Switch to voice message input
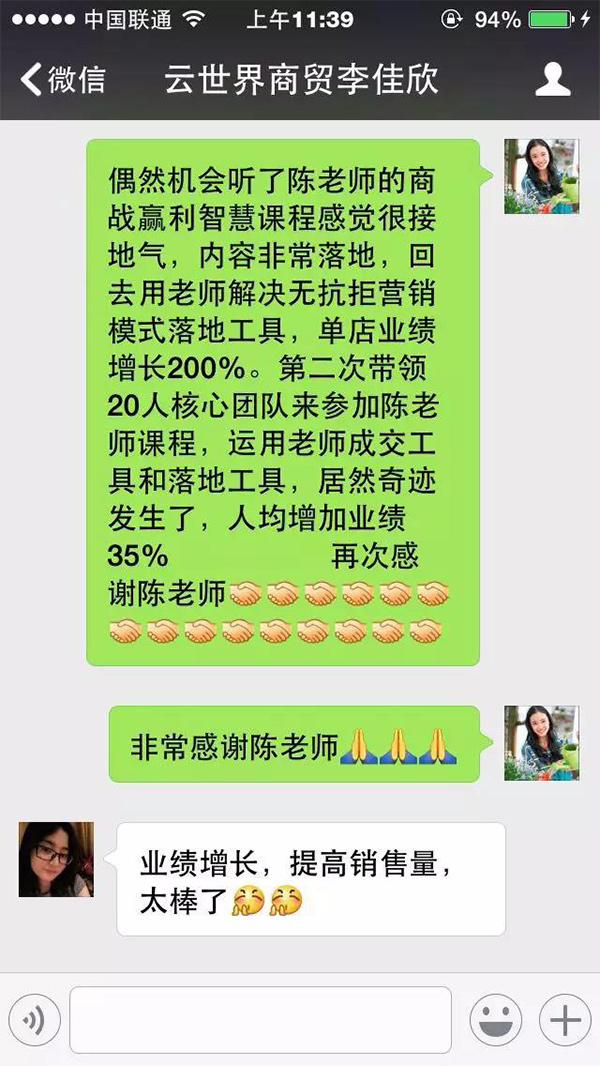The height and width of the screenshot is (1066, 600). pyautogui.click(x=33, y=1020)
